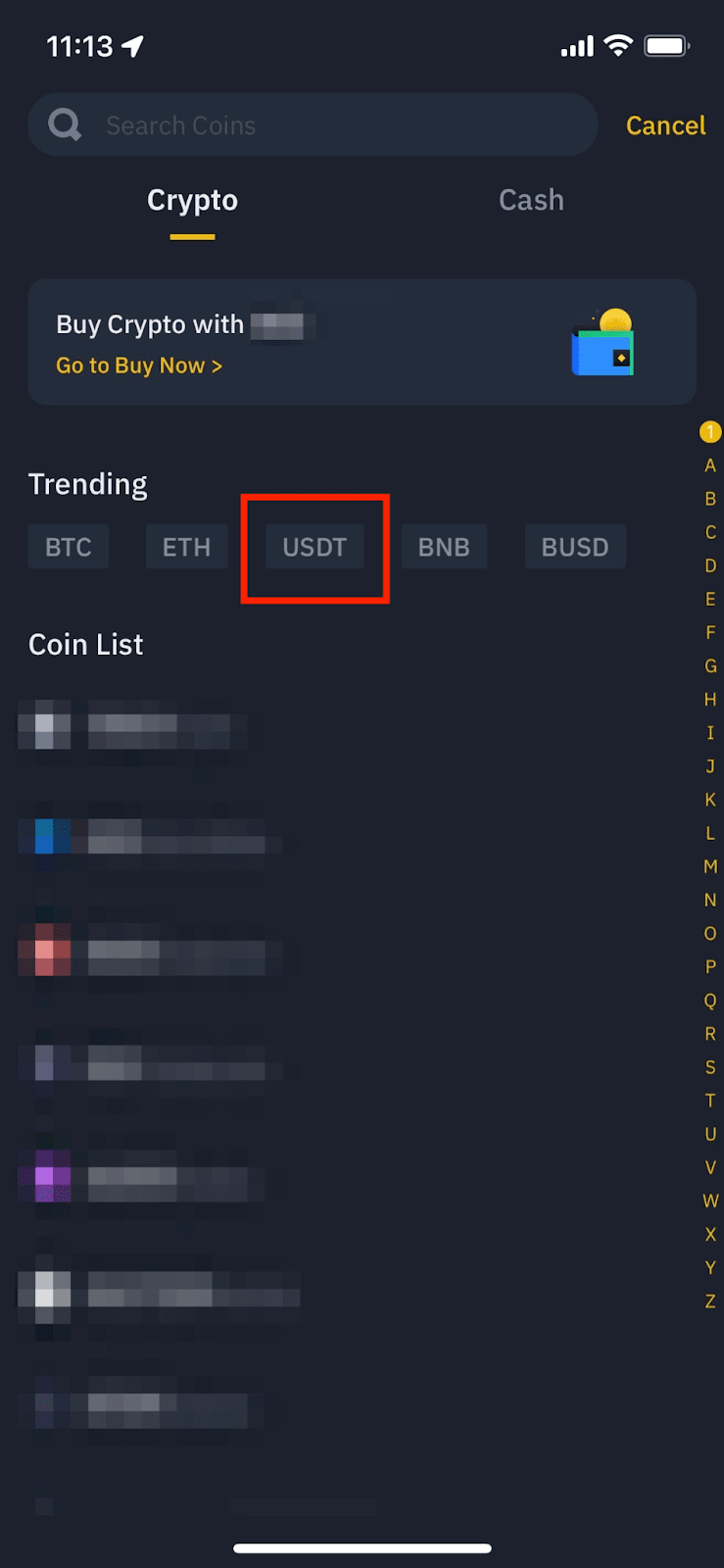Select the ETH trending chip
Viewport: 724px width, 1568px height.
(x=186, y=547)
